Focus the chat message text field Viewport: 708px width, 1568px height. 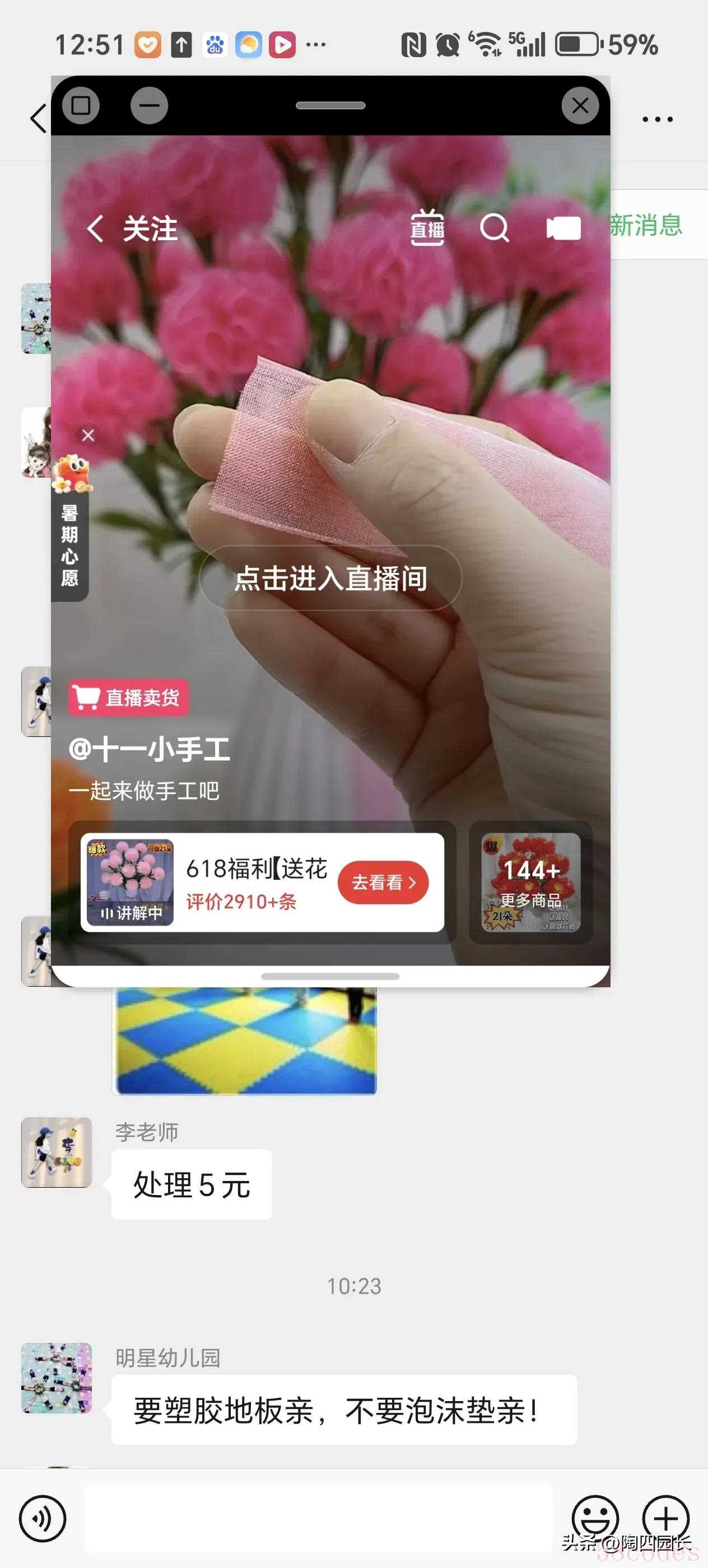pos(318,1519)
